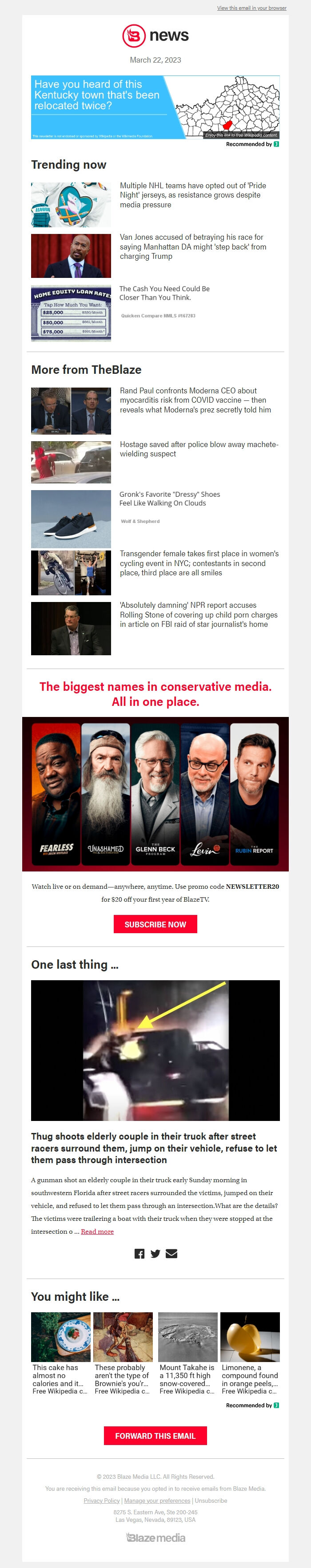The width and height of the screenshot is (311, 1568).
Task: Open 'View this email in your browser' link
Action: point(251,8)
